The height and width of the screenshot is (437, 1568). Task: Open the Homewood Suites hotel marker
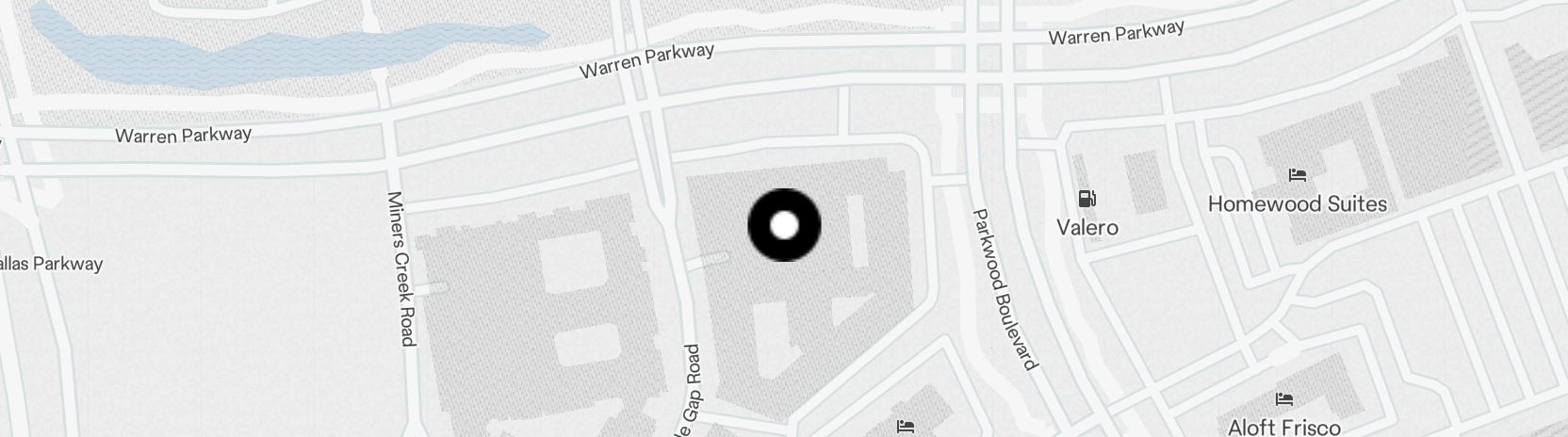point(1297,175)
